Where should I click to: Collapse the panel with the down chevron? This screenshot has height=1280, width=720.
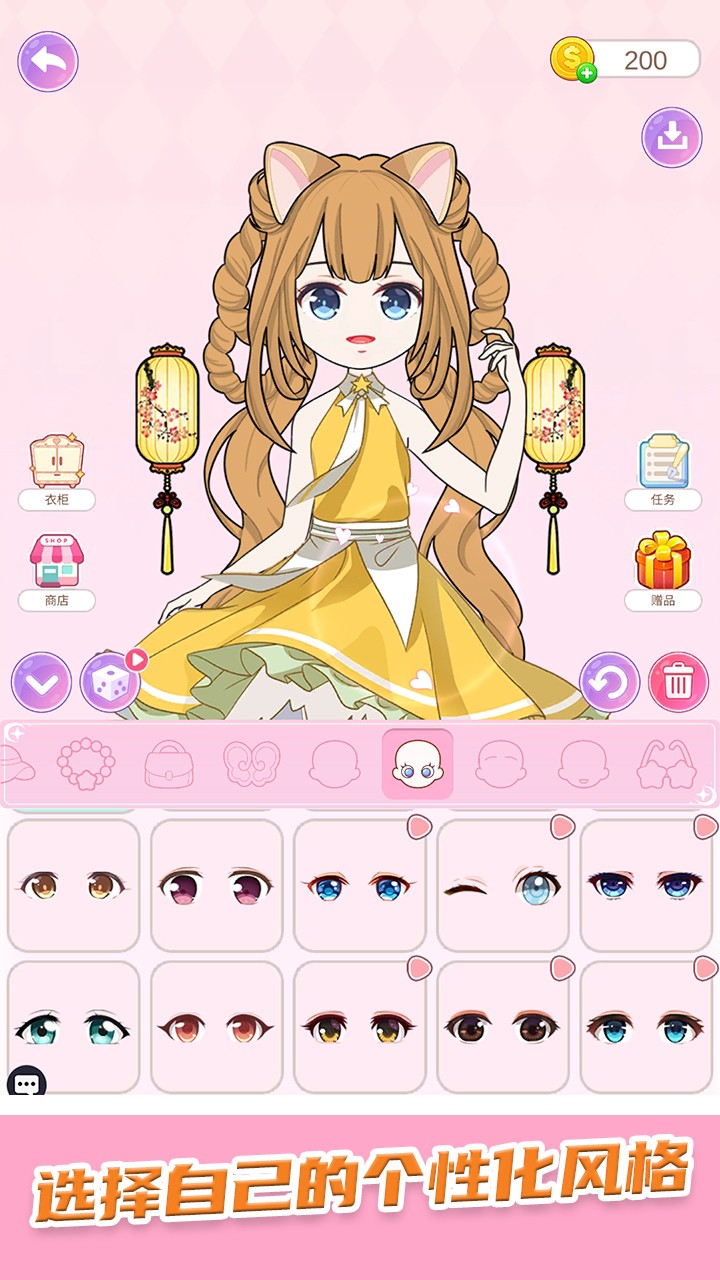[41, 683]
